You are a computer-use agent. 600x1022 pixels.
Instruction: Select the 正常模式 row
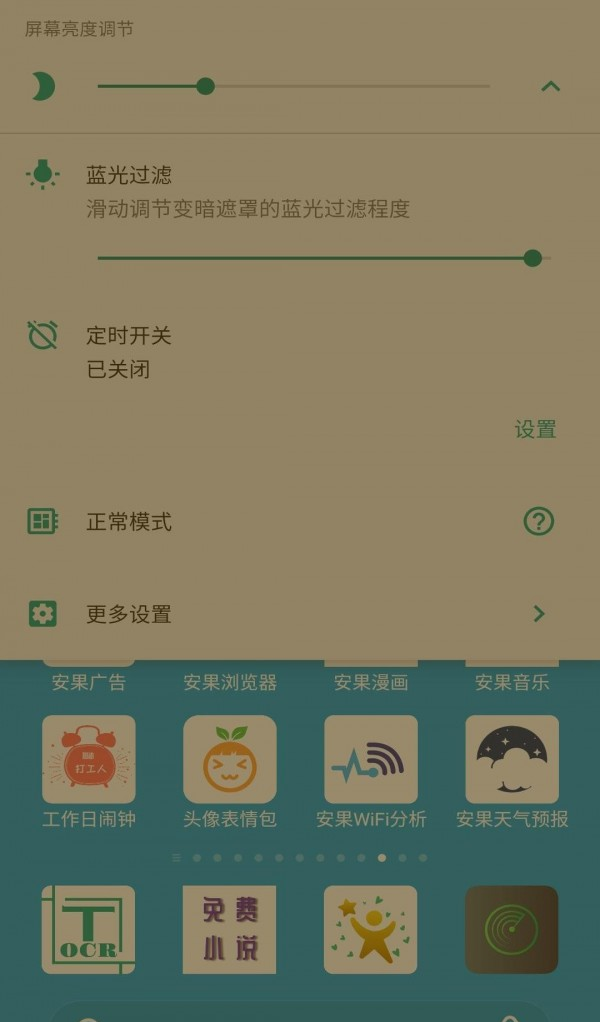[x=130, y=521]
